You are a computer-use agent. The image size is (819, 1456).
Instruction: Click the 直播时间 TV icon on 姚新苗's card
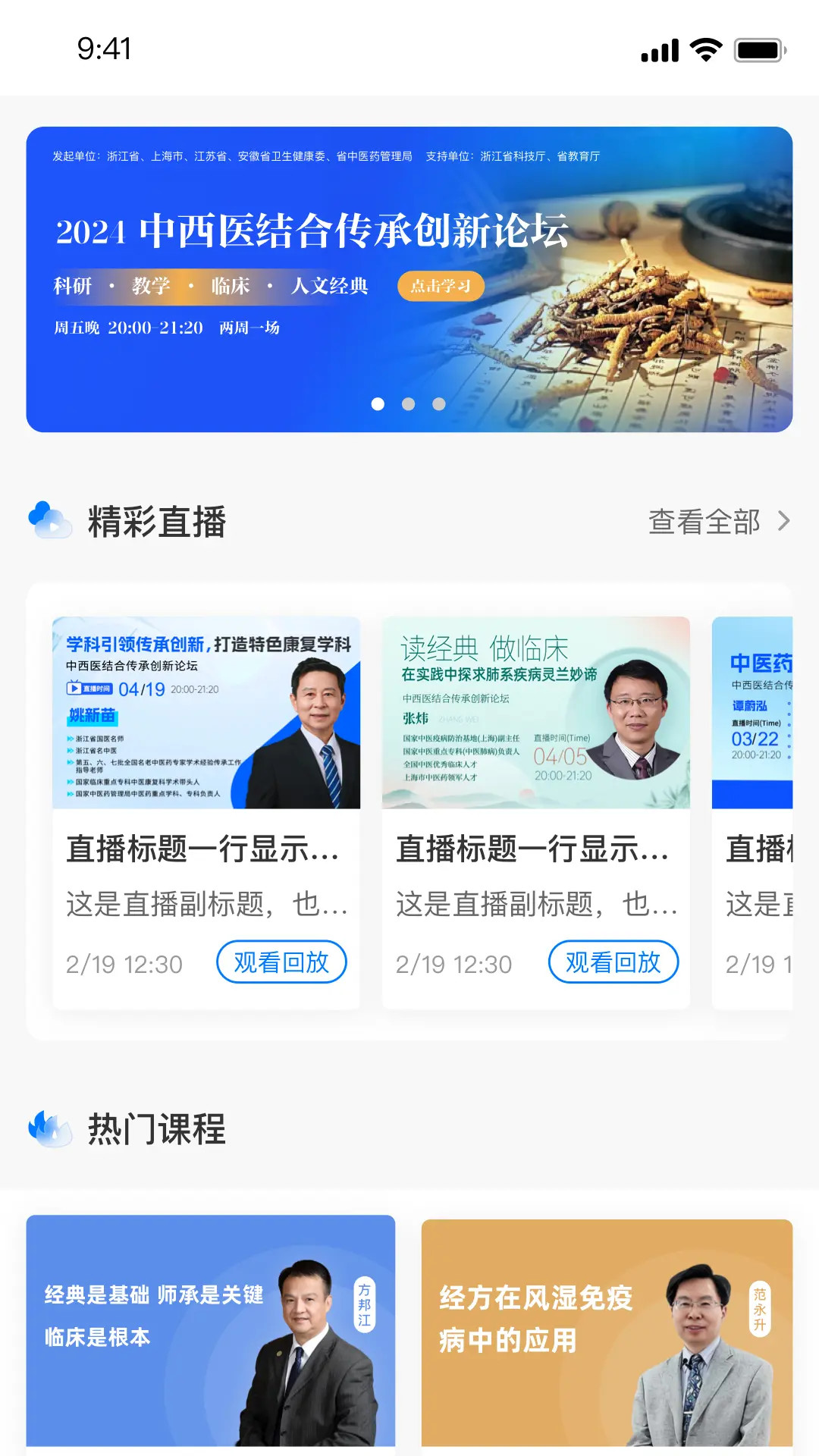(74, 690)
